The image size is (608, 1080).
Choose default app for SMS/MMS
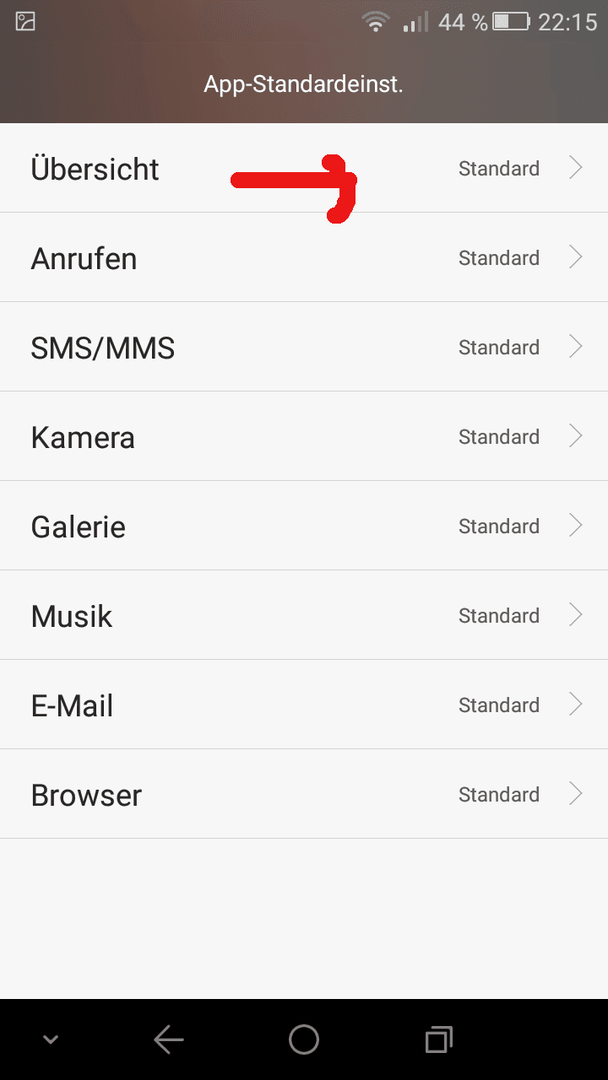tap(304, 347)
